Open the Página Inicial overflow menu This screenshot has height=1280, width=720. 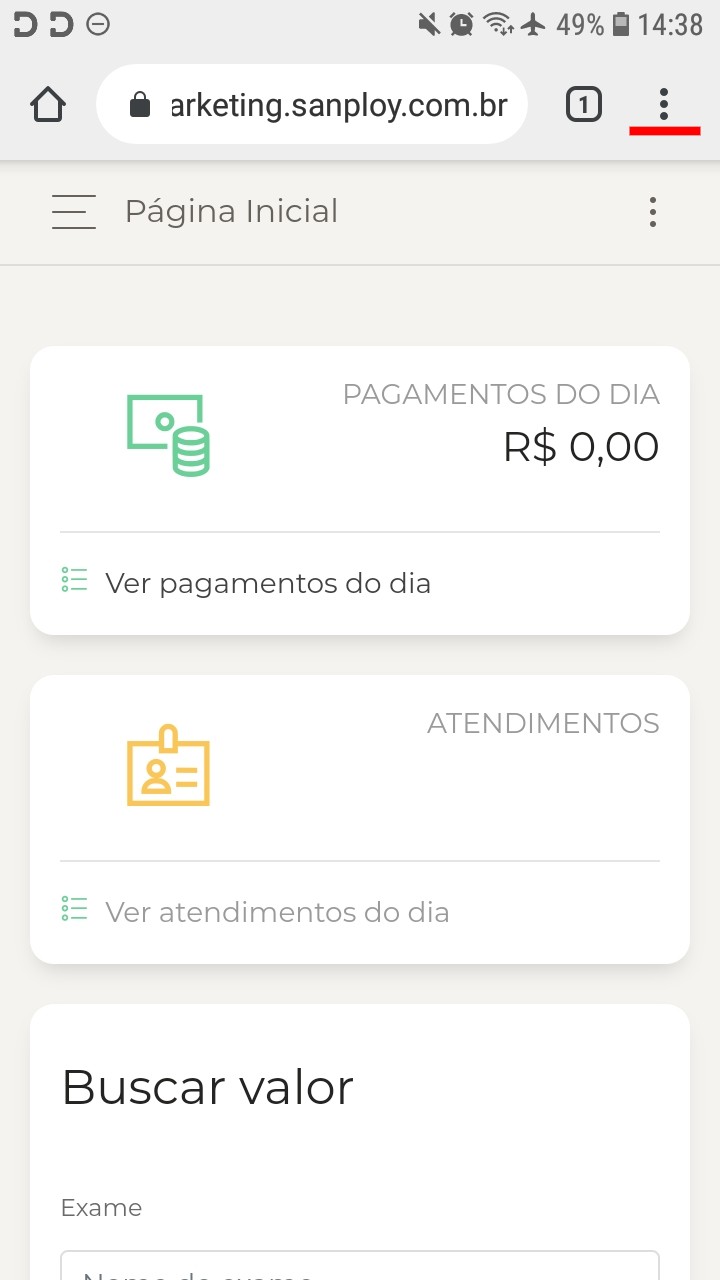click(653, 212)
